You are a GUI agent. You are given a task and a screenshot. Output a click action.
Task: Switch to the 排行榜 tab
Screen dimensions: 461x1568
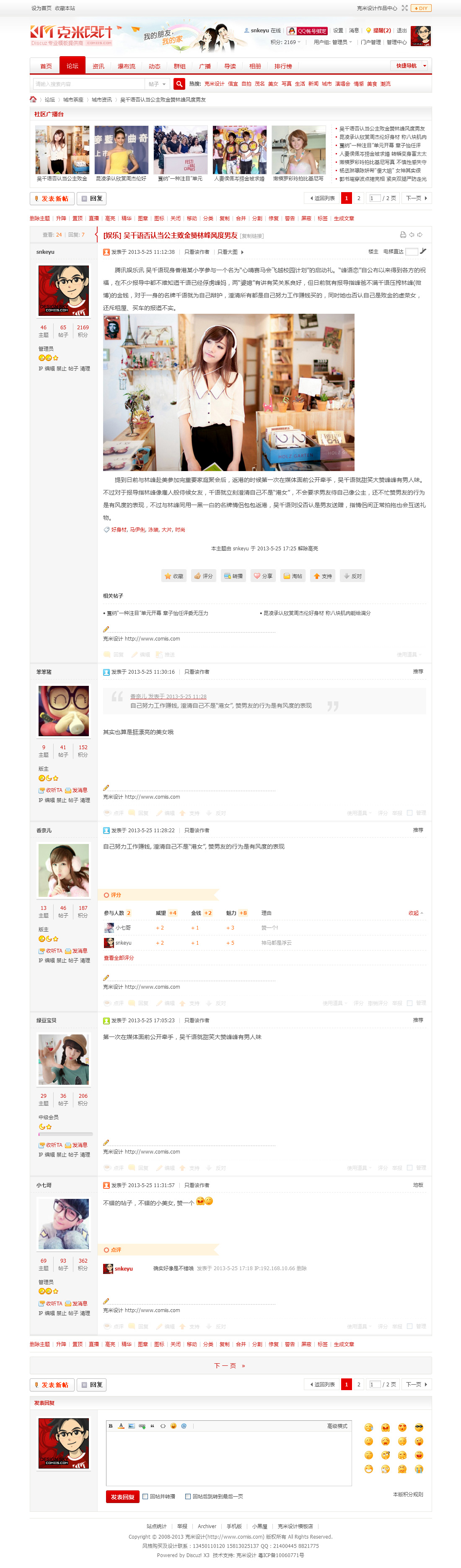[x=283, y=66]
